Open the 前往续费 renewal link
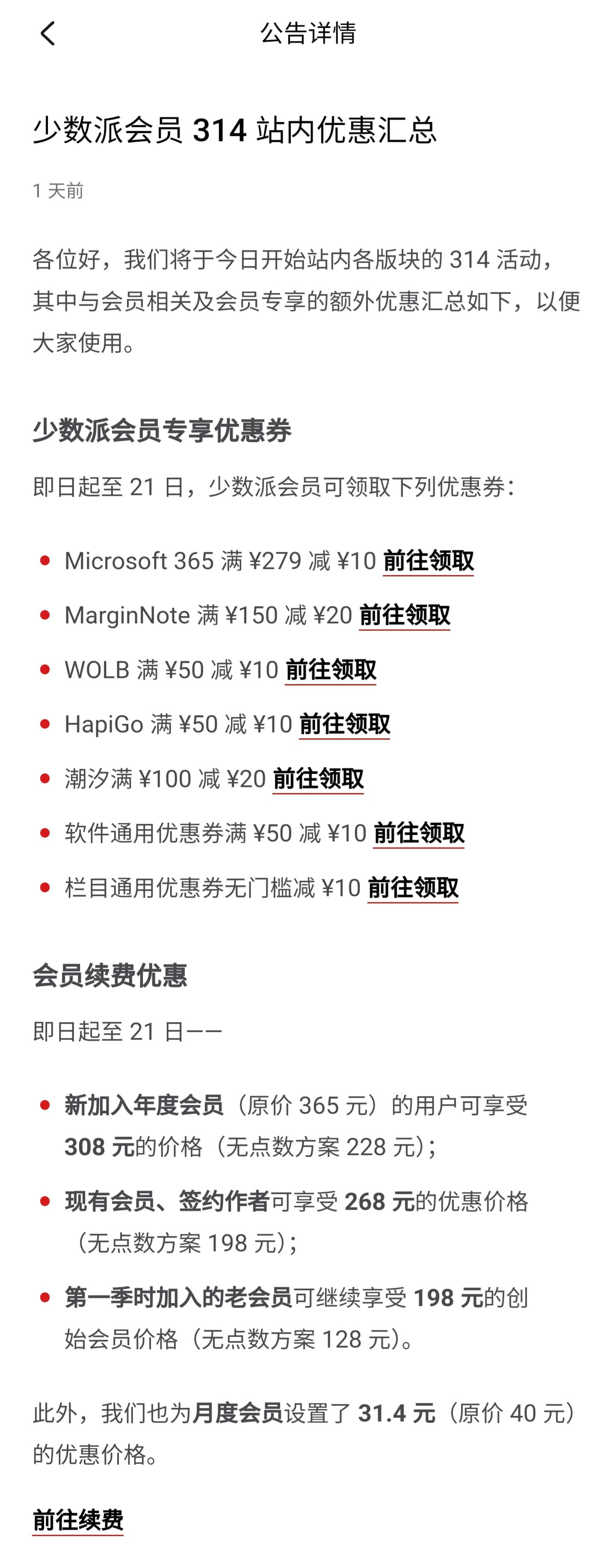Image resolution: width=605 pixels, height=1568 pixels. (x=78, y=1520)
